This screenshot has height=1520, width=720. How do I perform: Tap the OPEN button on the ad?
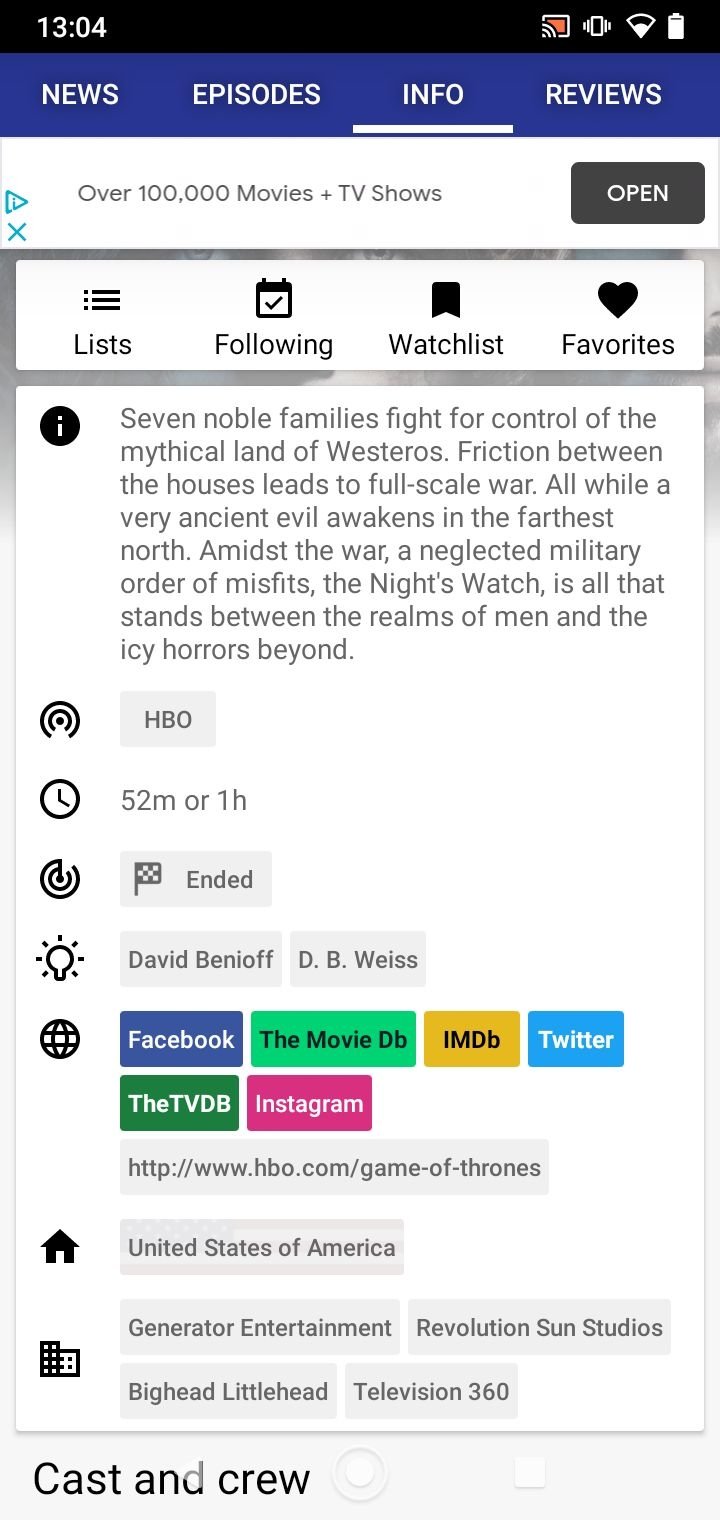(637, 193)
